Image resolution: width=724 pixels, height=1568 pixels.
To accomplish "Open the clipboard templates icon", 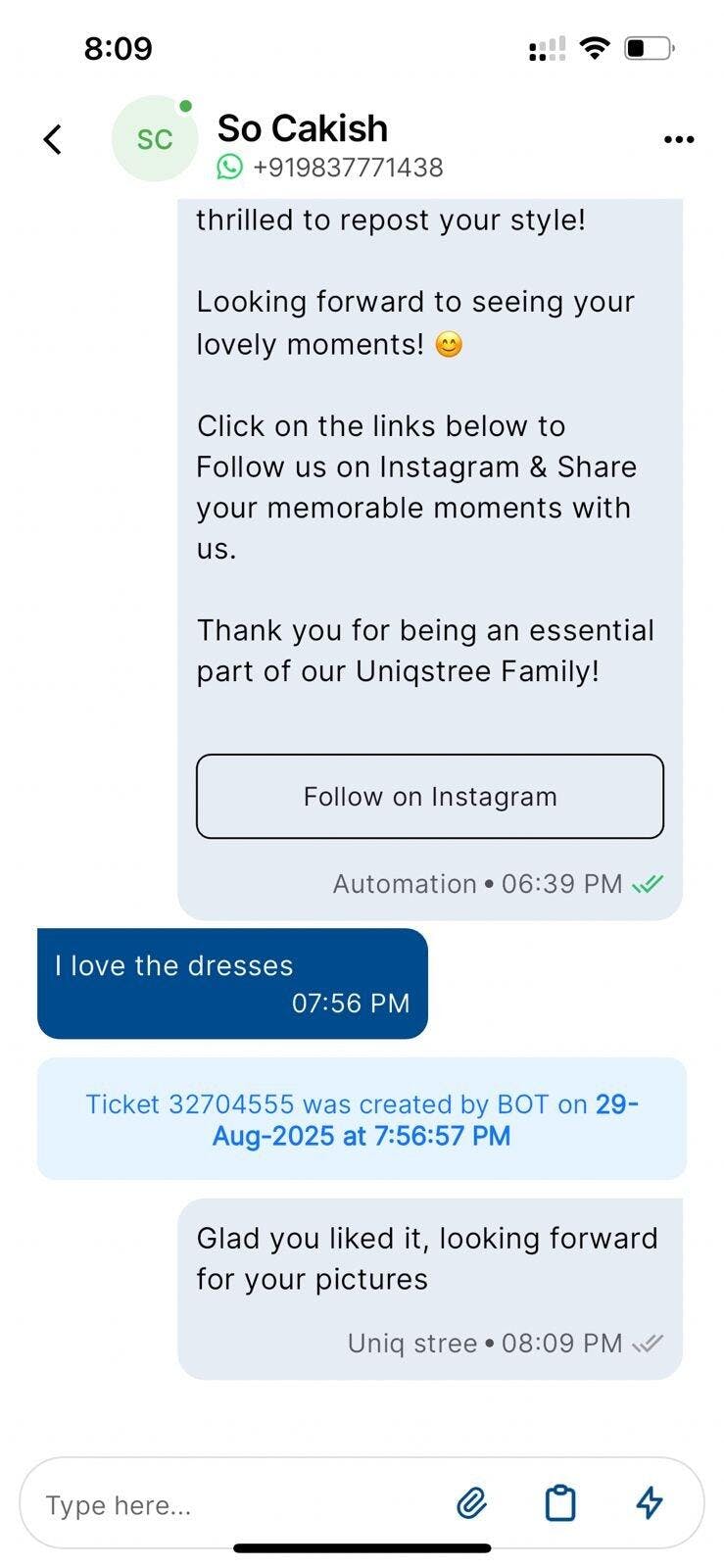I will 560,1502.
